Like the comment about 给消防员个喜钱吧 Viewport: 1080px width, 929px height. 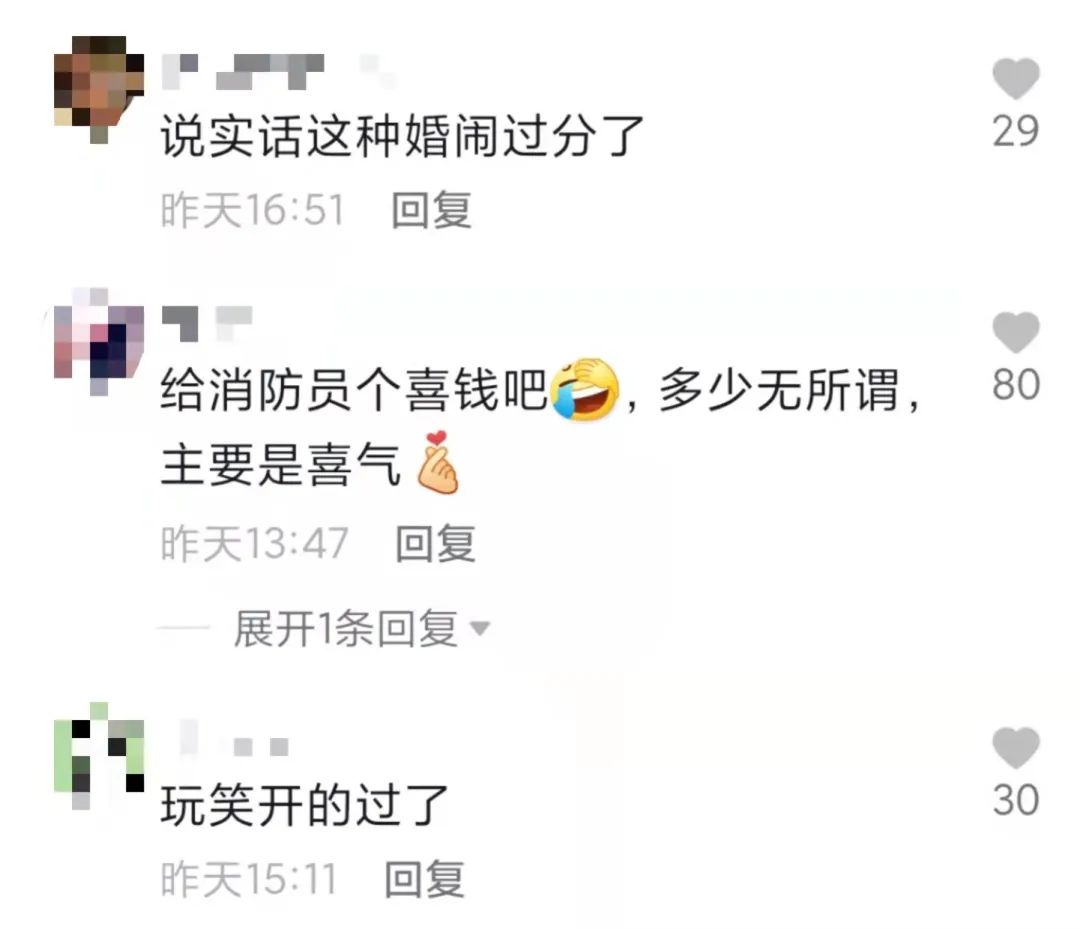[1015, 333]
